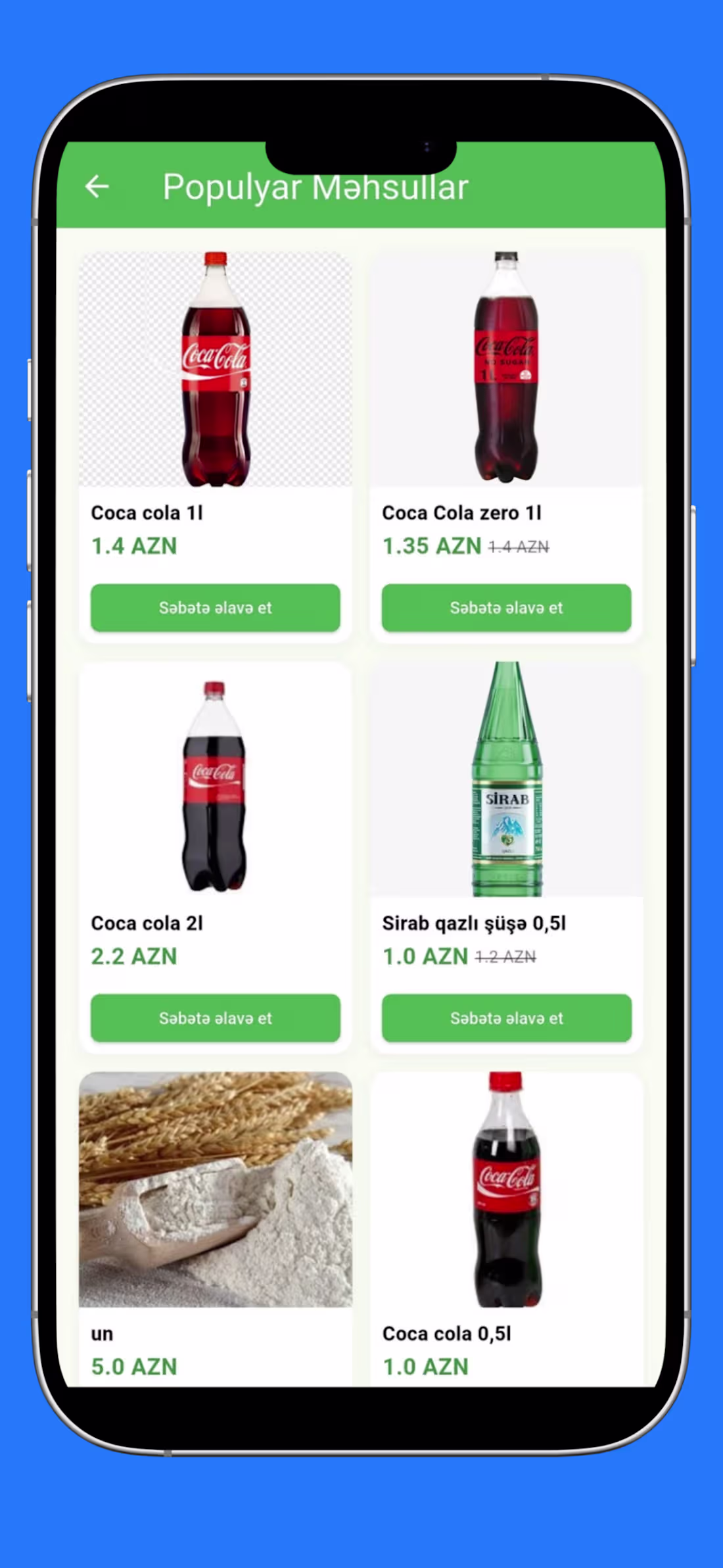Add Coca cola 1l to the cart
This screenshot has height=1568, width=723.
[216, 608]
